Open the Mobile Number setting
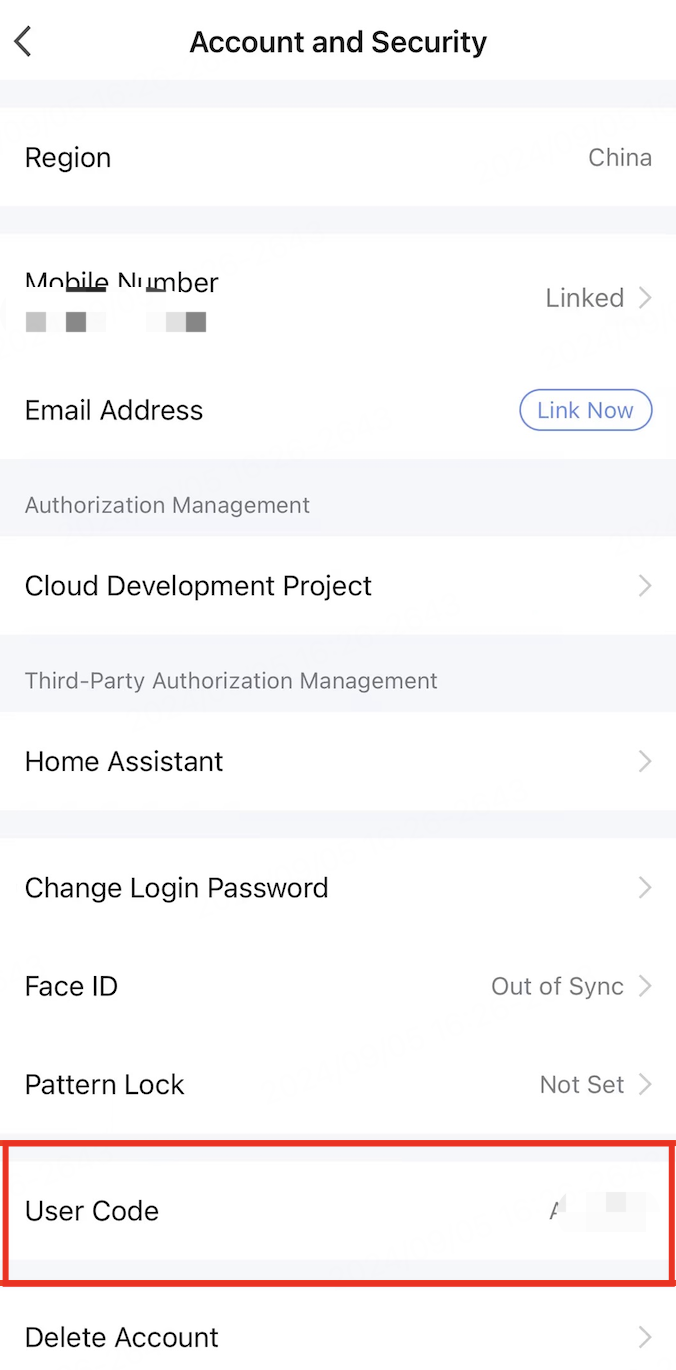This screenshot has width=676, height=1370. 338,298
